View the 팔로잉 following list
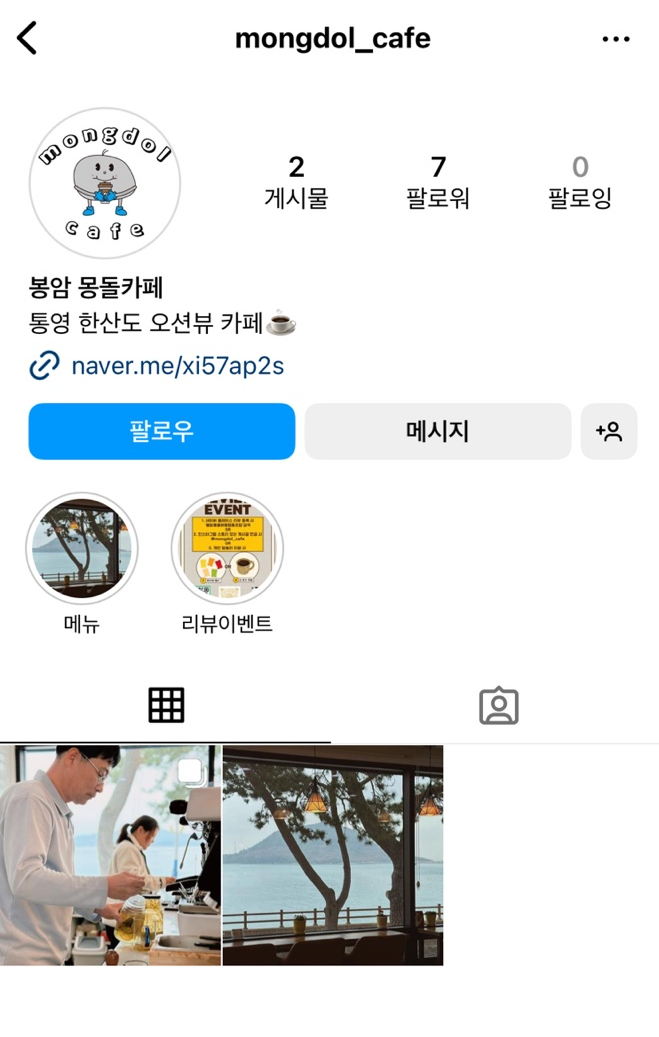The height and width of the screenshot is (1037, 659). (x=580, y=182)
